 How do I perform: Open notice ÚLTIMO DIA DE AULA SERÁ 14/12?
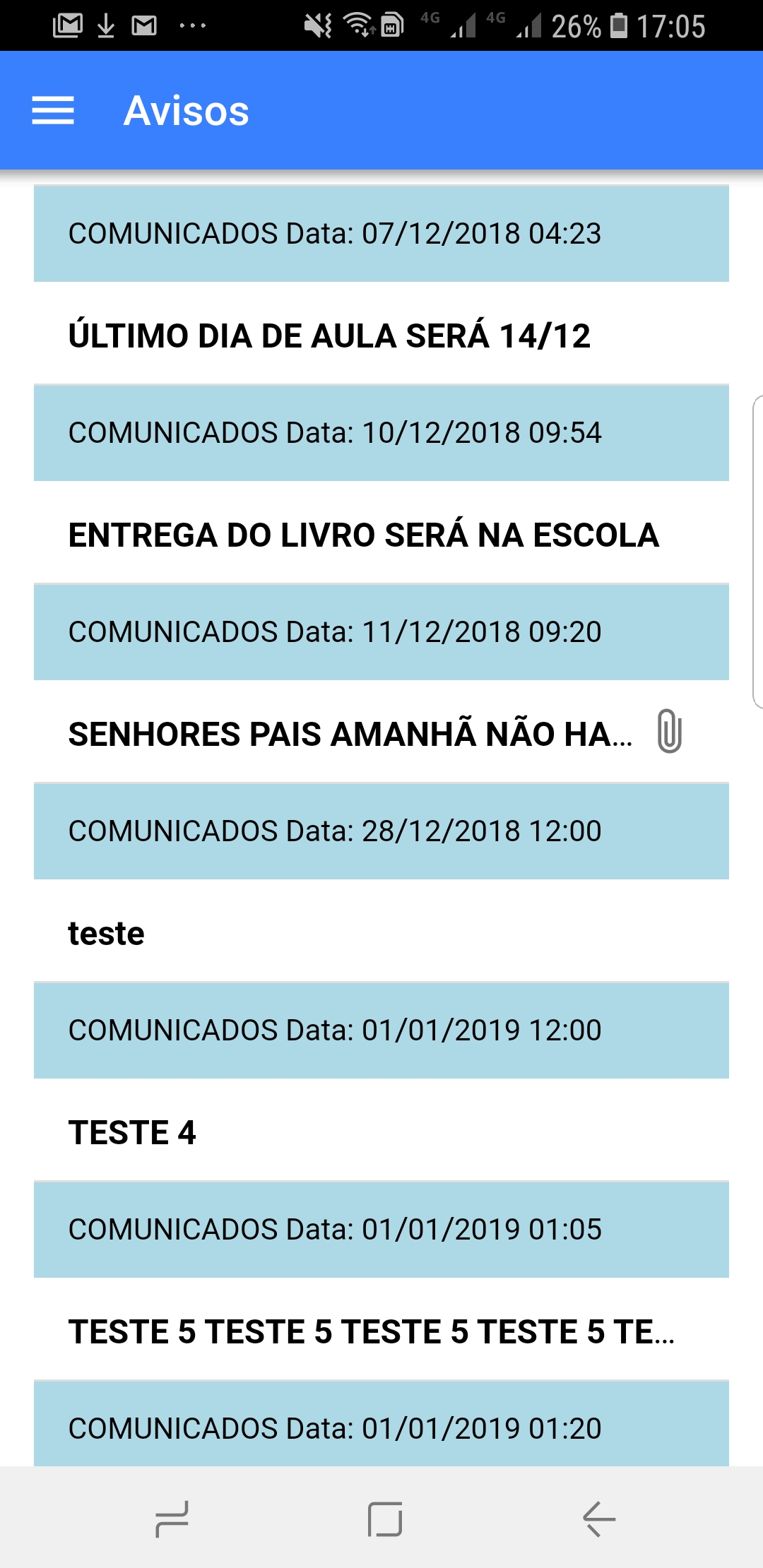(x=329, y=335)
